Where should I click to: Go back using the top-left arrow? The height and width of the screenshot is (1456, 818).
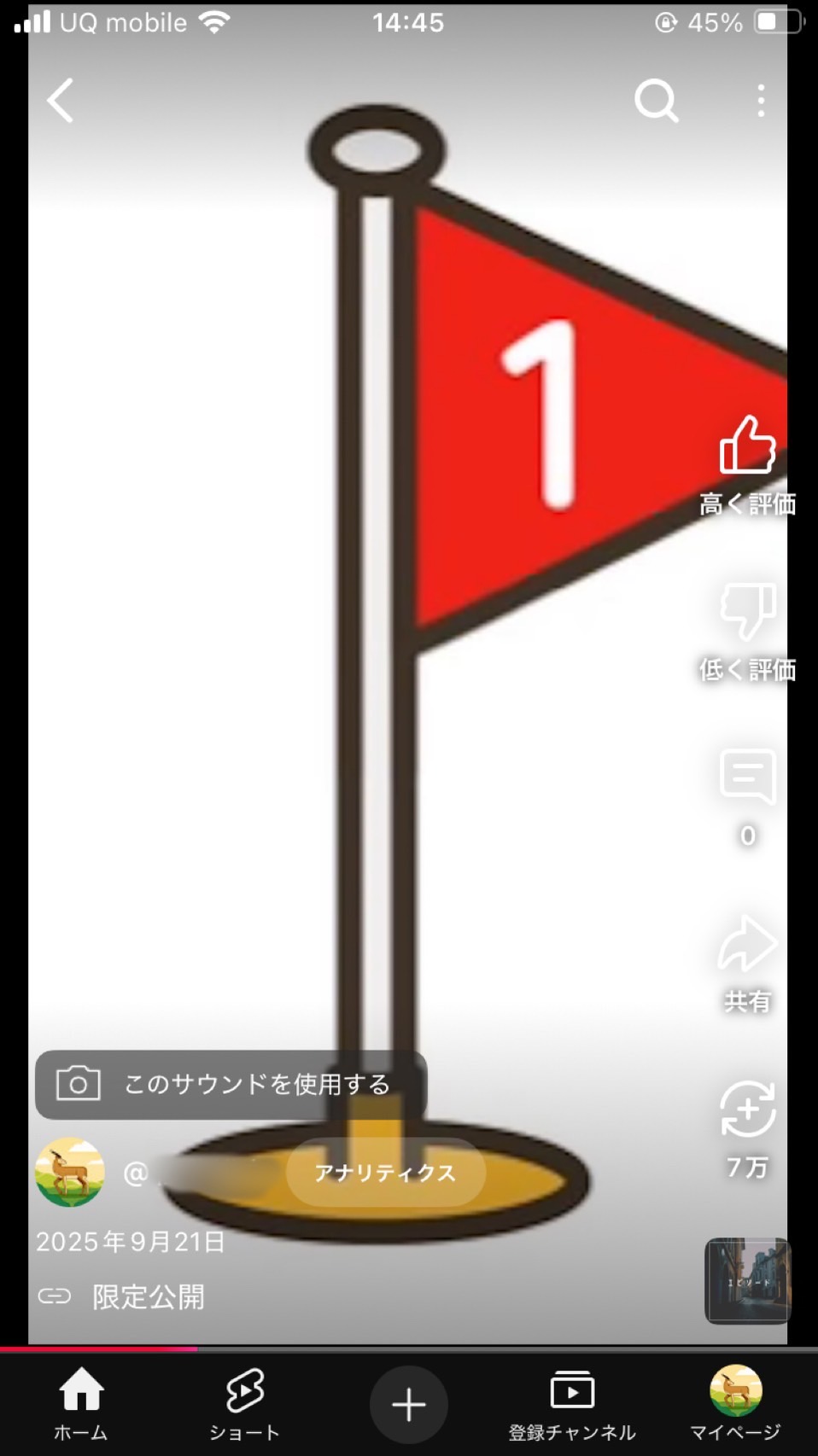61,101
